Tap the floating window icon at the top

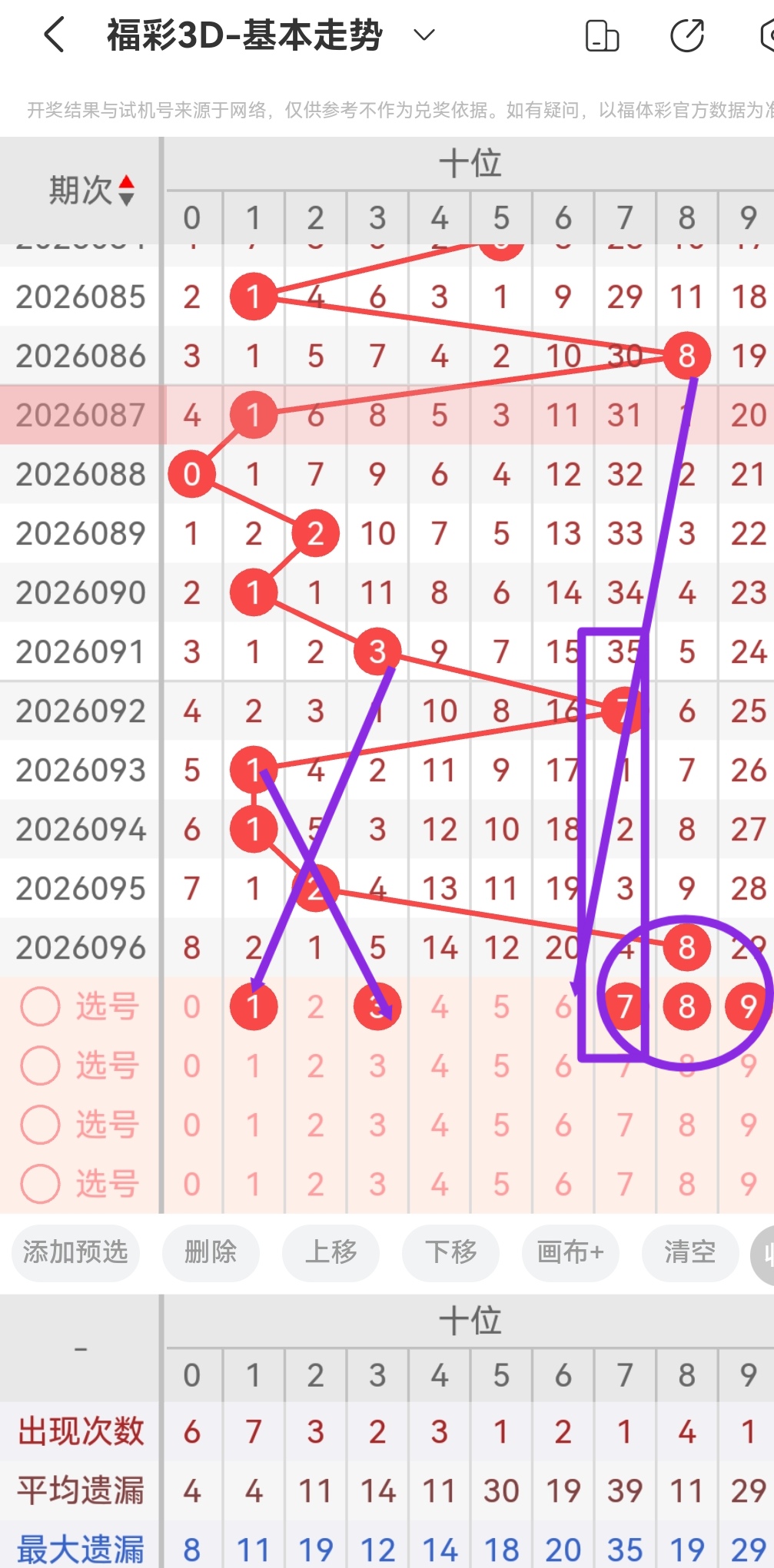click(603, 35)
